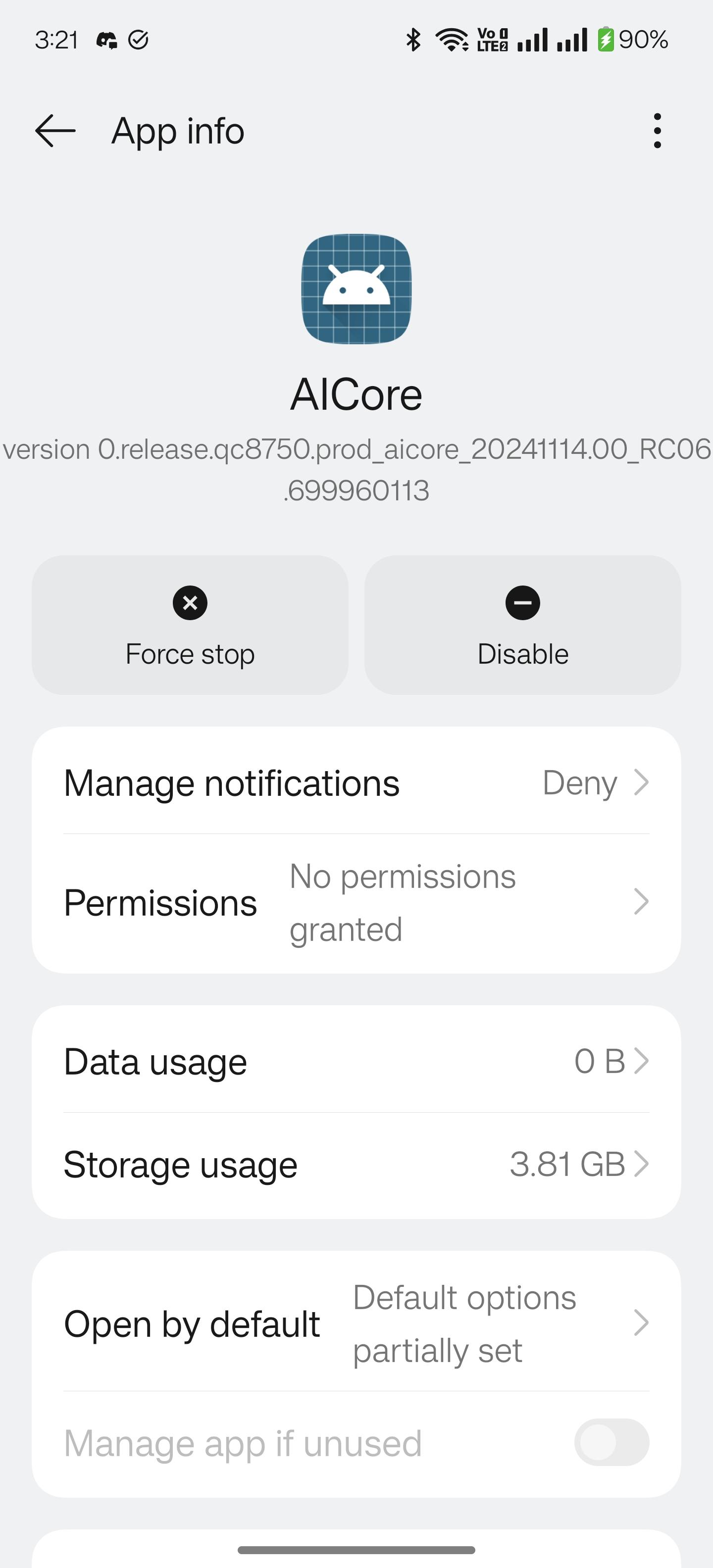This screenshot has height=1568, width=713.
Task: Open the Permissions row
Action: tap(356, 903)
